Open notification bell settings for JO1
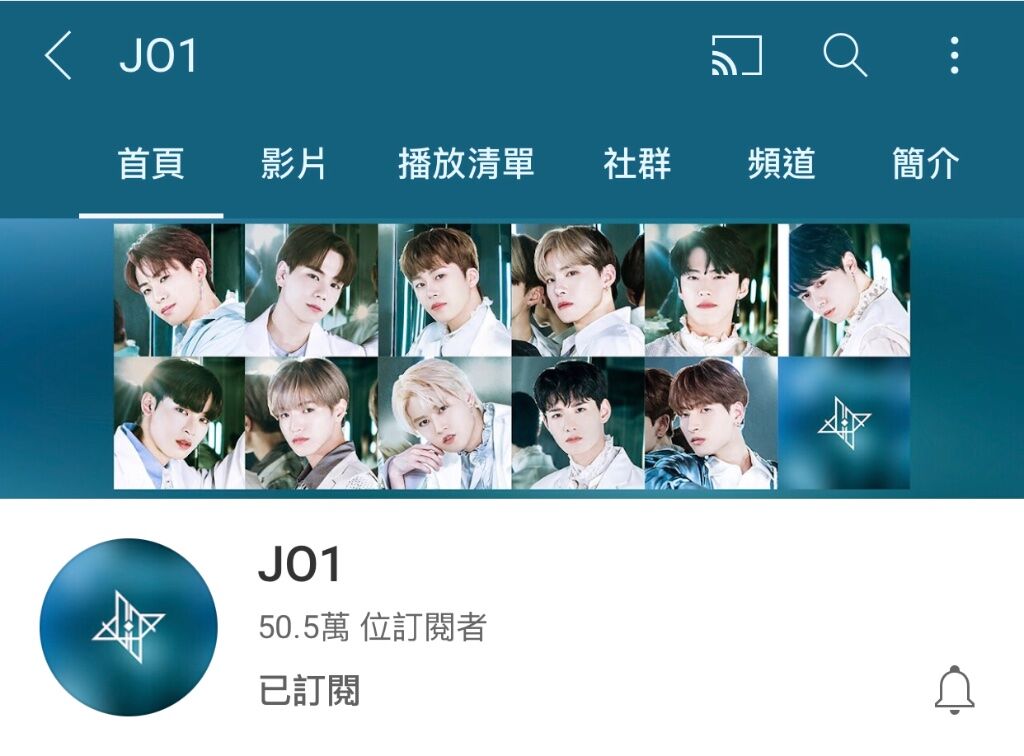 (x=954, y=690)
